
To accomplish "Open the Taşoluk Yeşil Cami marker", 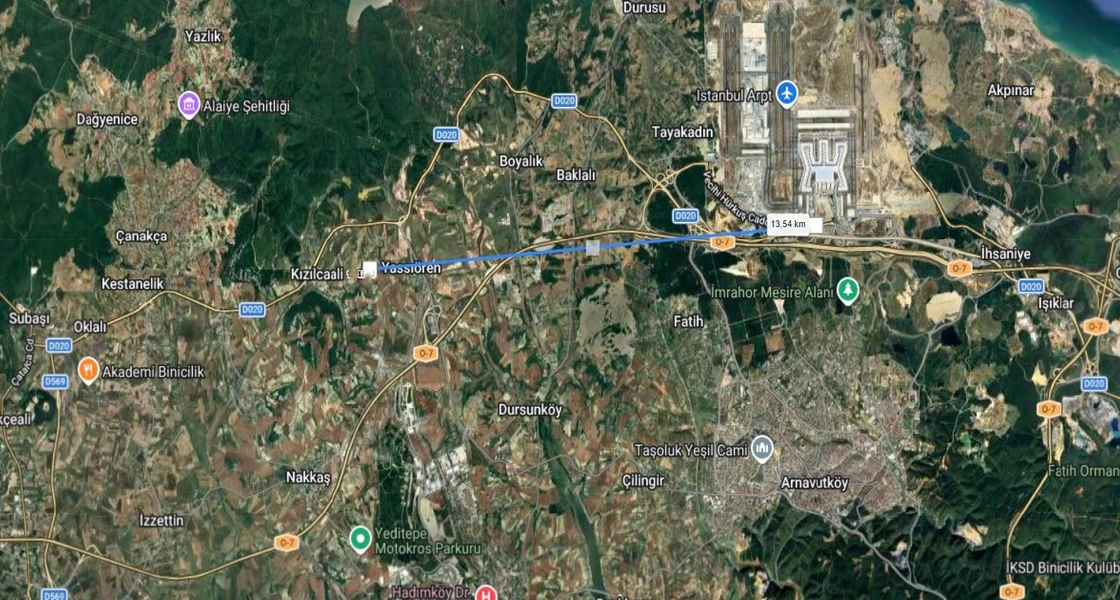I will [762, 450].
